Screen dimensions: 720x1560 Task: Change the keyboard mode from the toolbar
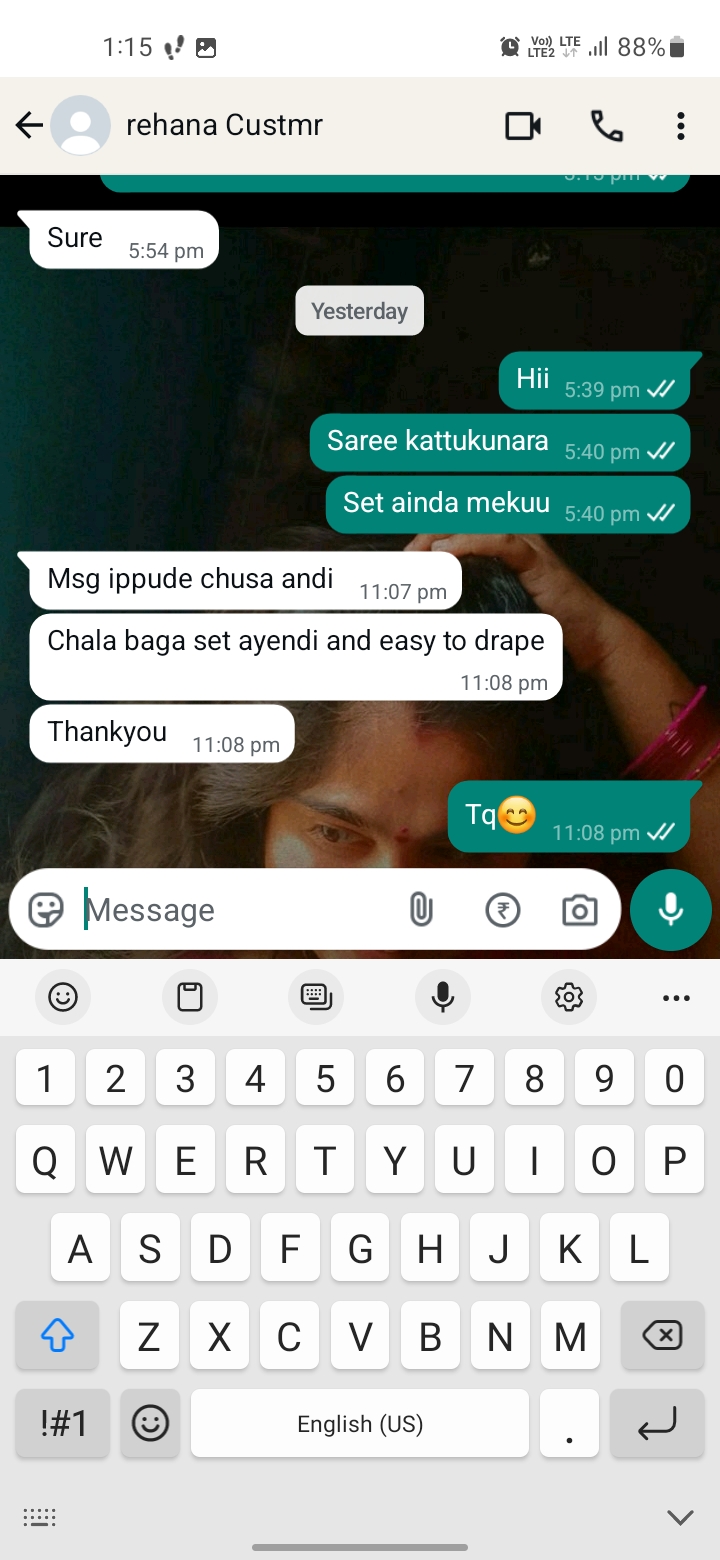tap(316, 997)
